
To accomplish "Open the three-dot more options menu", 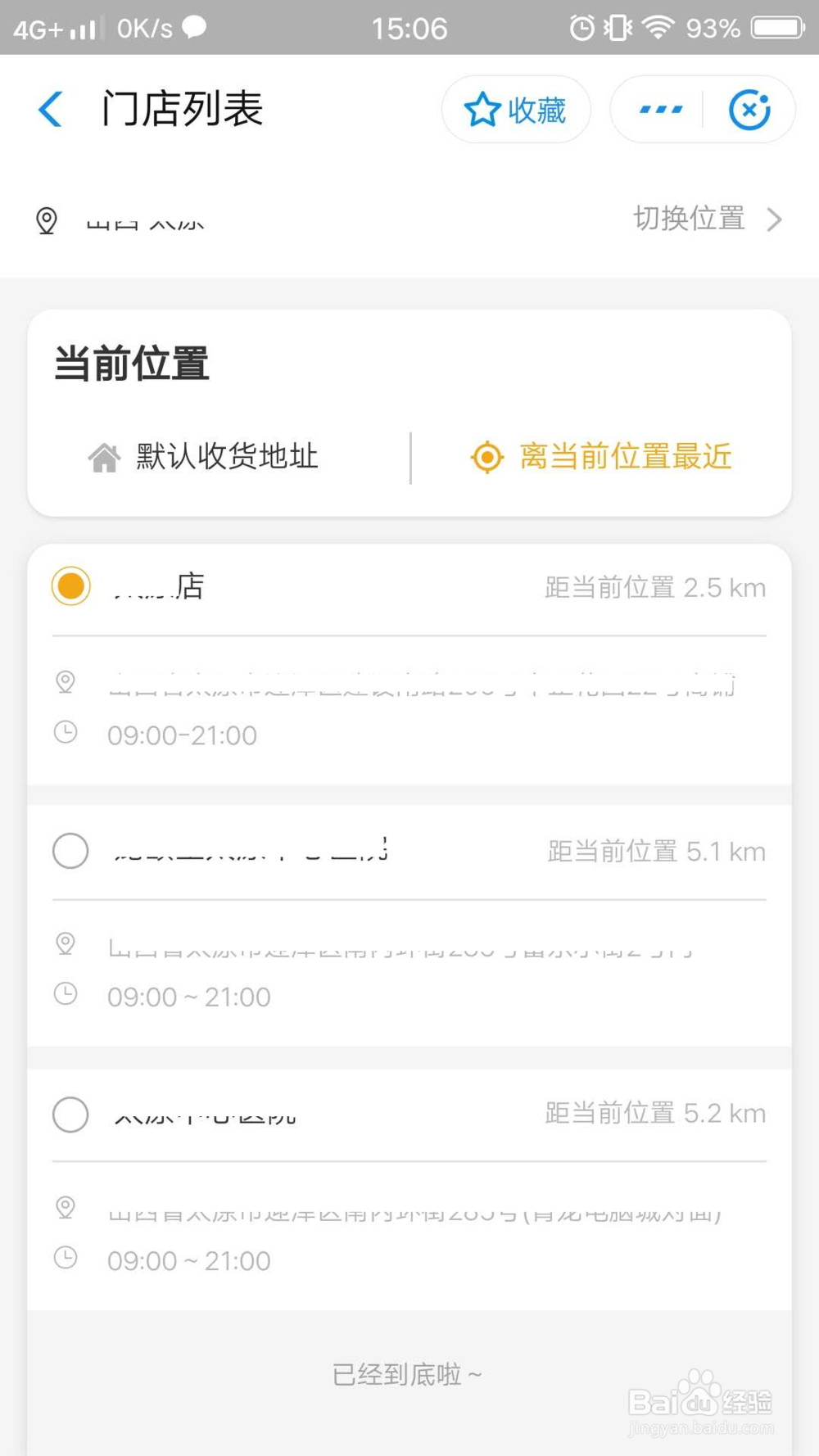I will 660,110.
